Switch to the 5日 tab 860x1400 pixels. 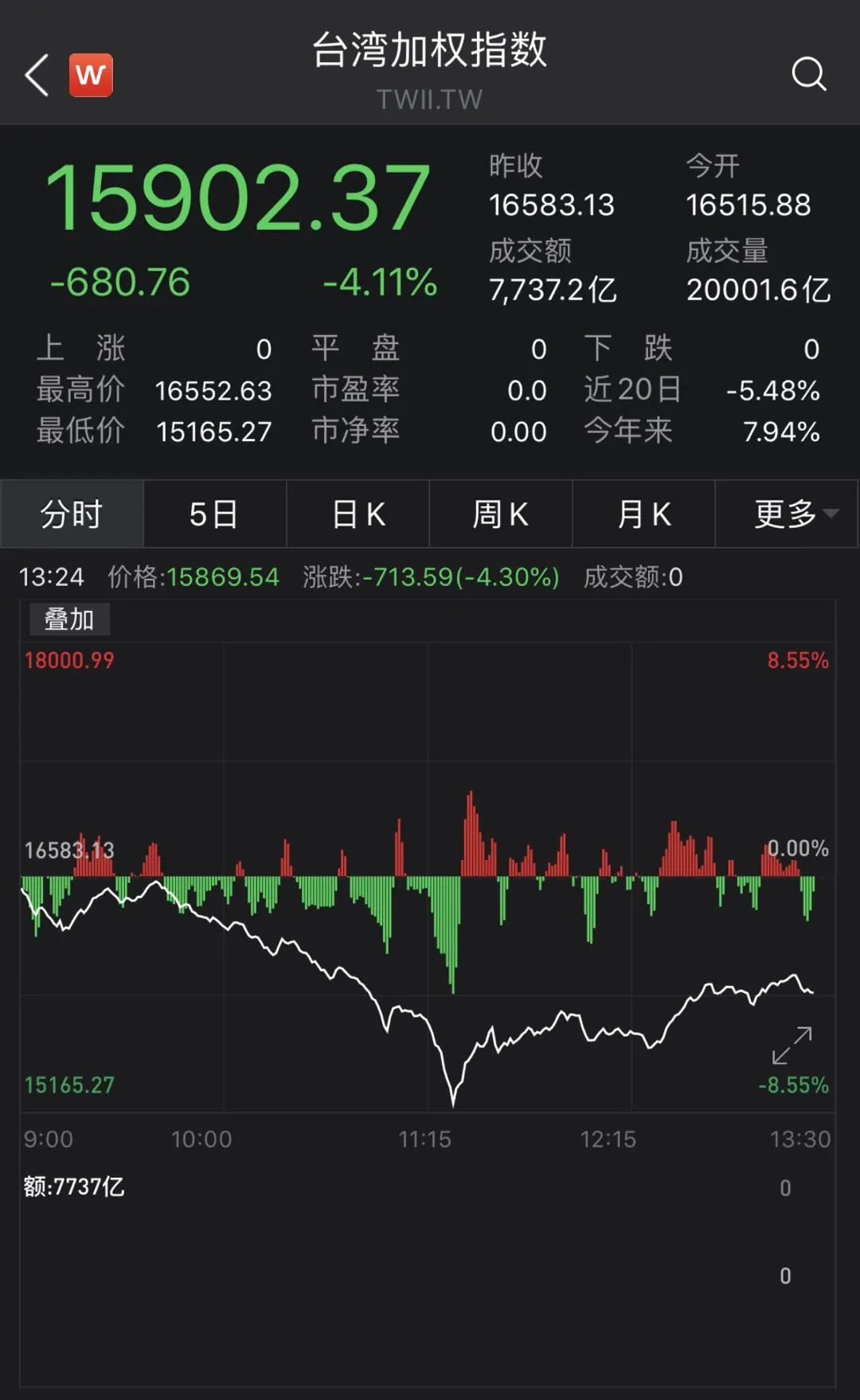(214, 514)
